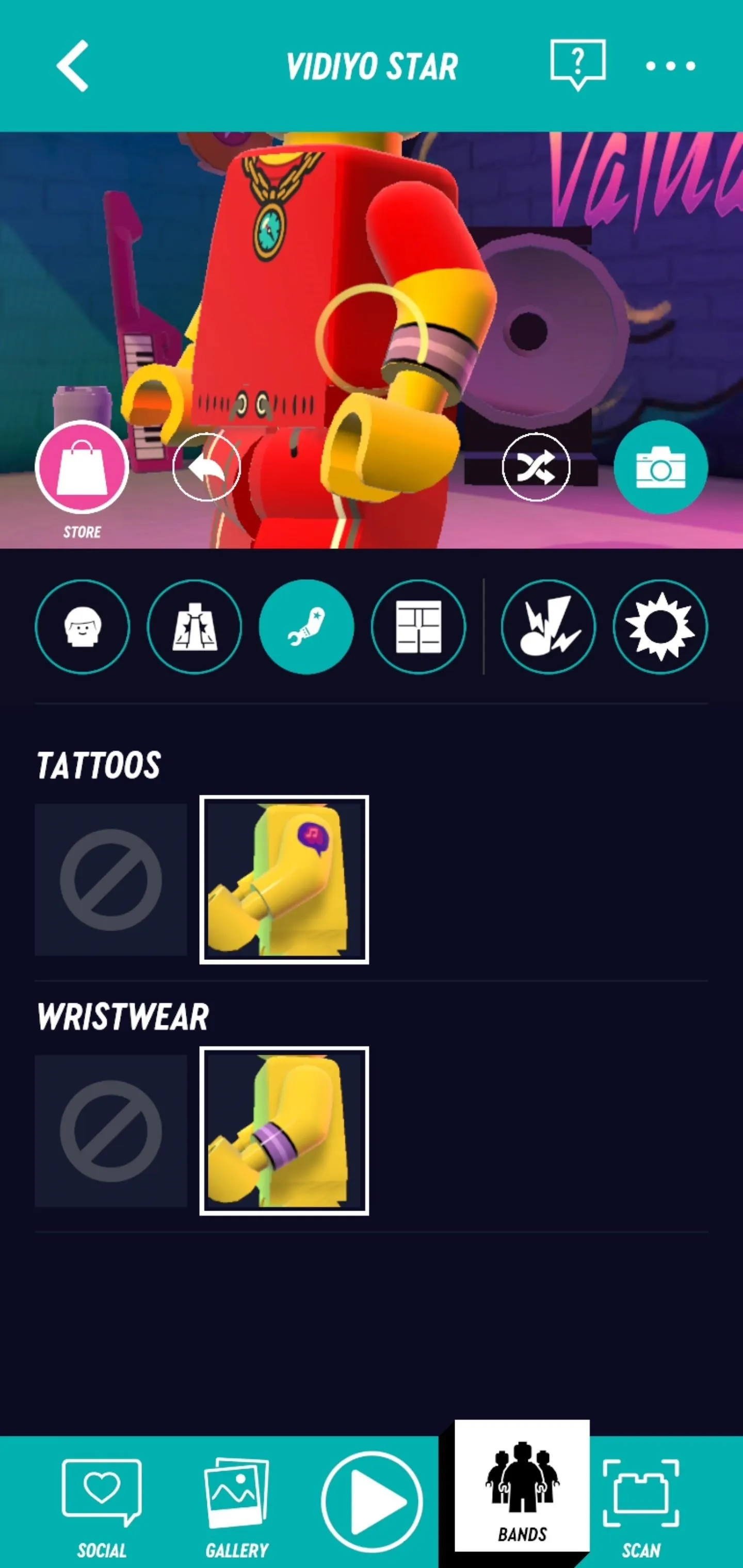Tap the central play button
This screenshot has width=743, height=1568.
click(x=372, y=1502)
